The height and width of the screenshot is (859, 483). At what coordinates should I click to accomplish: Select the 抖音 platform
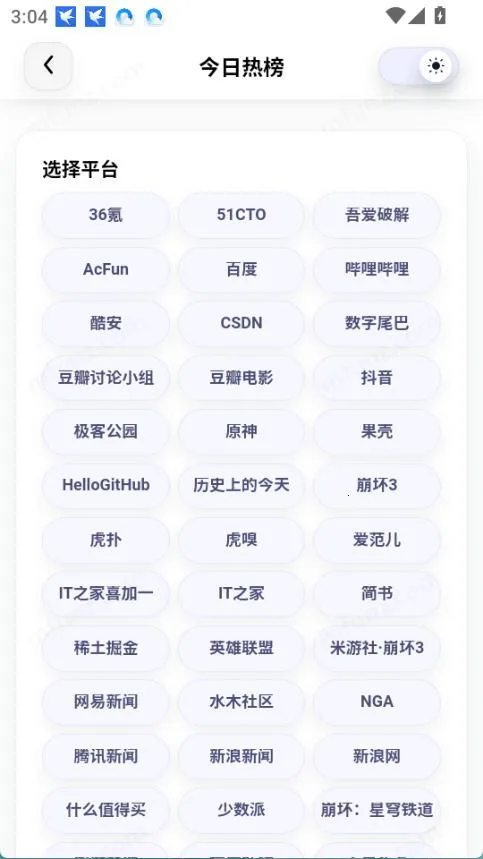[x=377, y=377]
